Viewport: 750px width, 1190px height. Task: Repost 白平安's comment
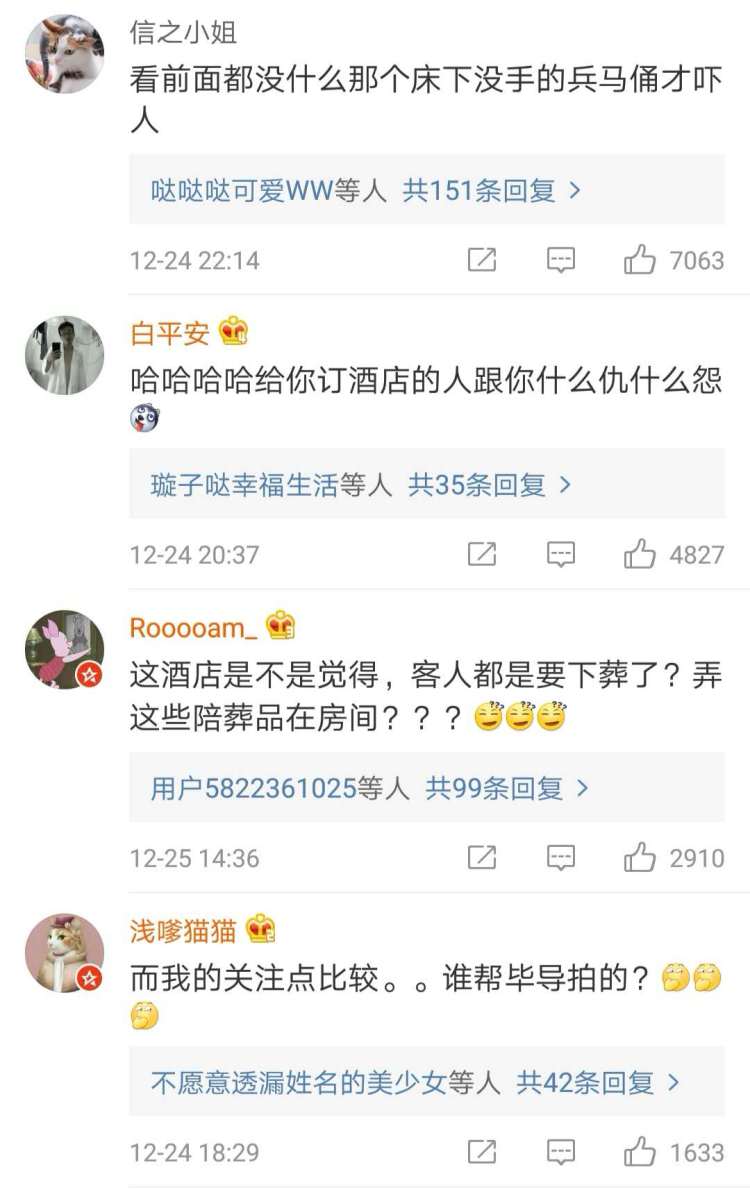[x=482, y=554]
